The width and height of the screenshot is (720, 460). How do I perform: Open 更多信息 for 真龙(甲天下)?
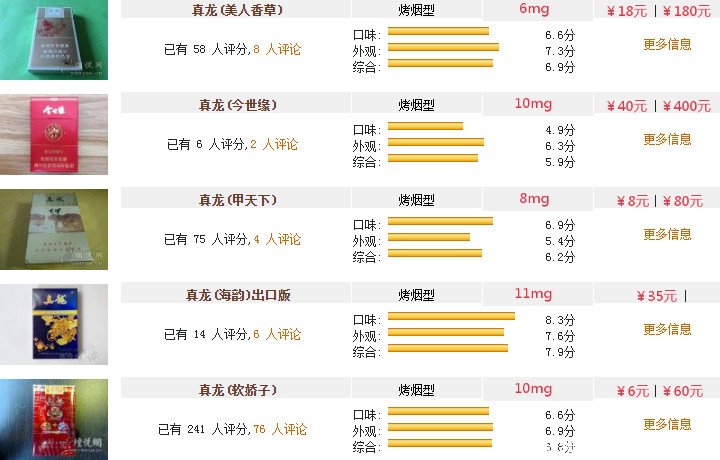(x=667, y=234)
